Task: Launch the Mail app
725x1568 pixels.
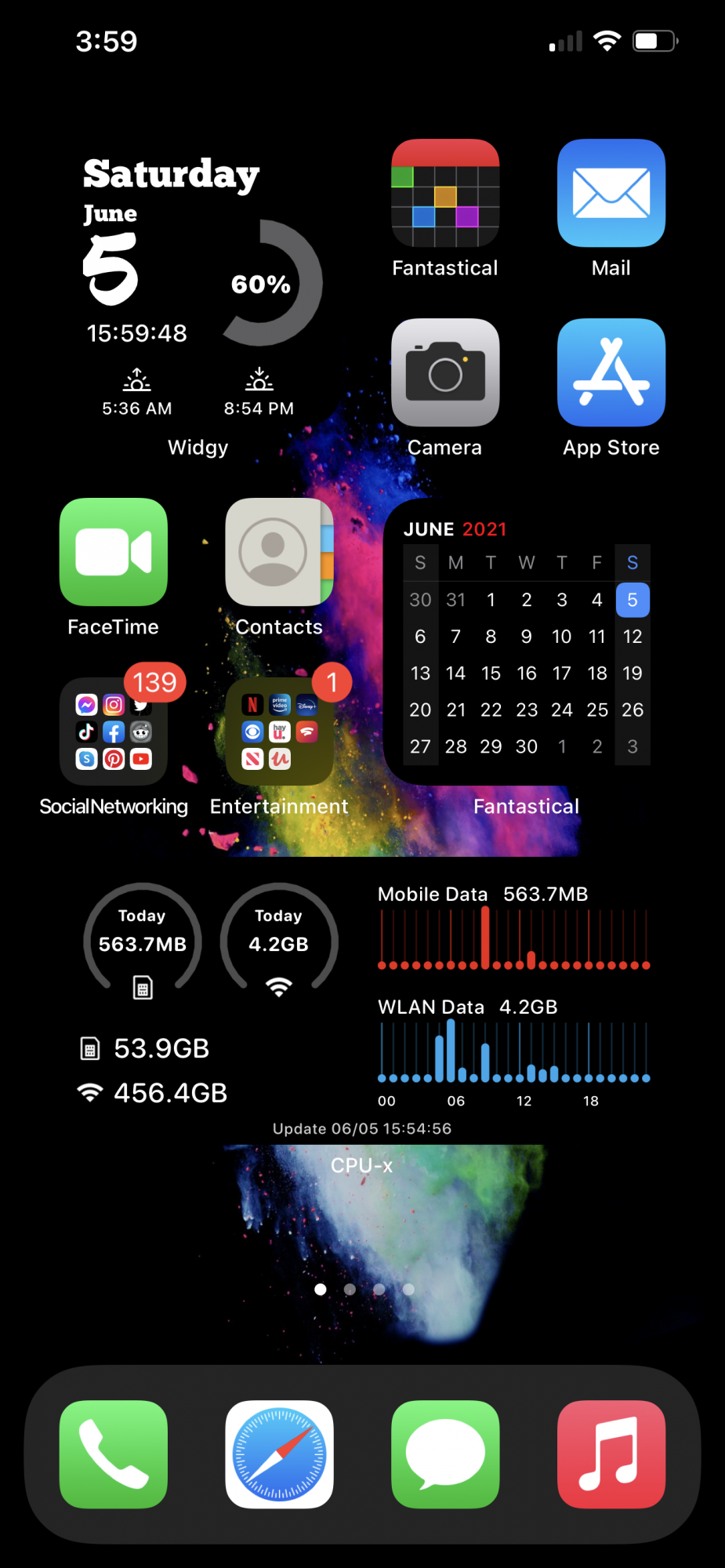Action: click(611, 194)
